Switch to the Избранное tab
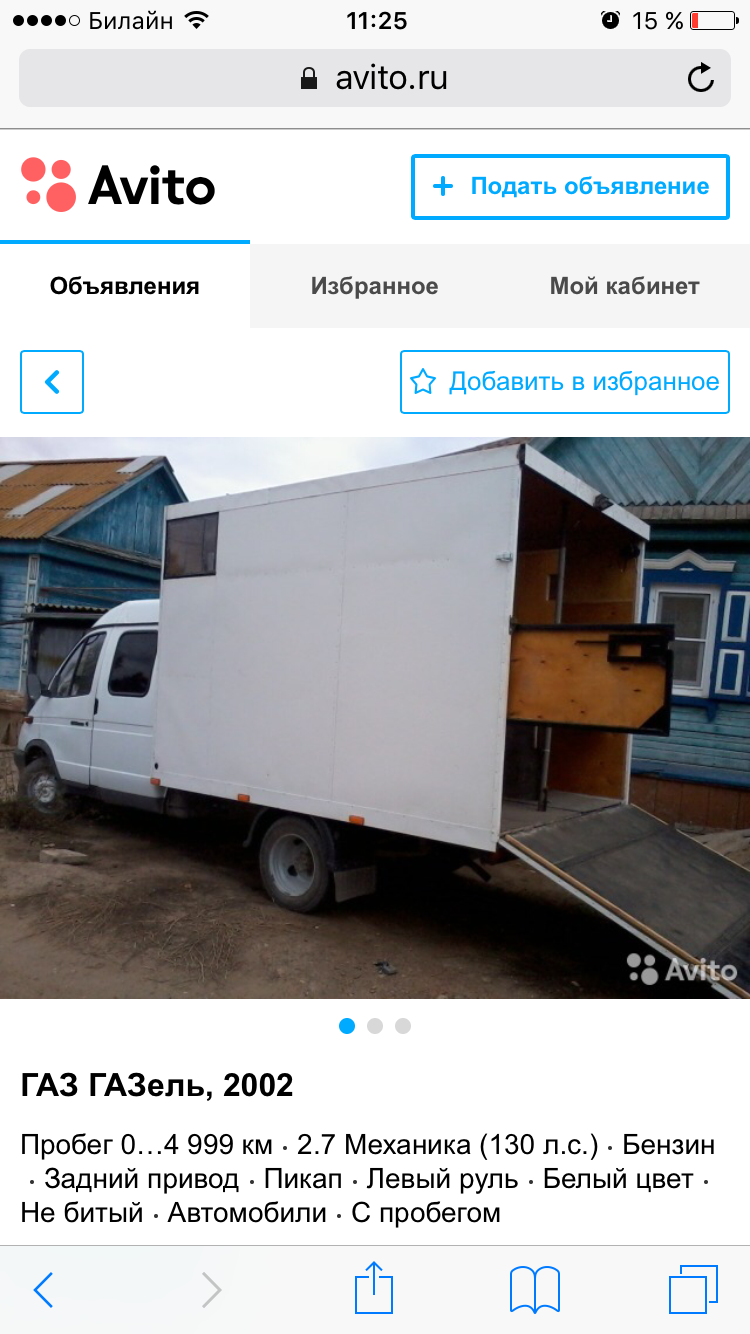 (x=374, y=286)
